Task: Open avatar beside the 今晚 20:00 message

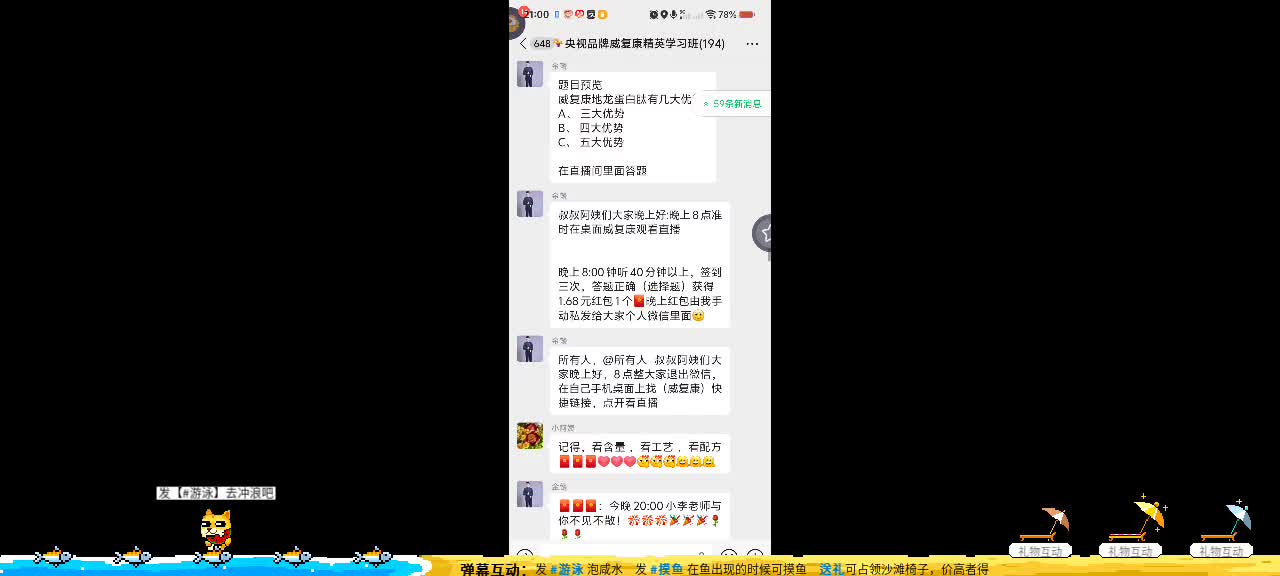Action: pyautogui.click(x=530, y=494)
